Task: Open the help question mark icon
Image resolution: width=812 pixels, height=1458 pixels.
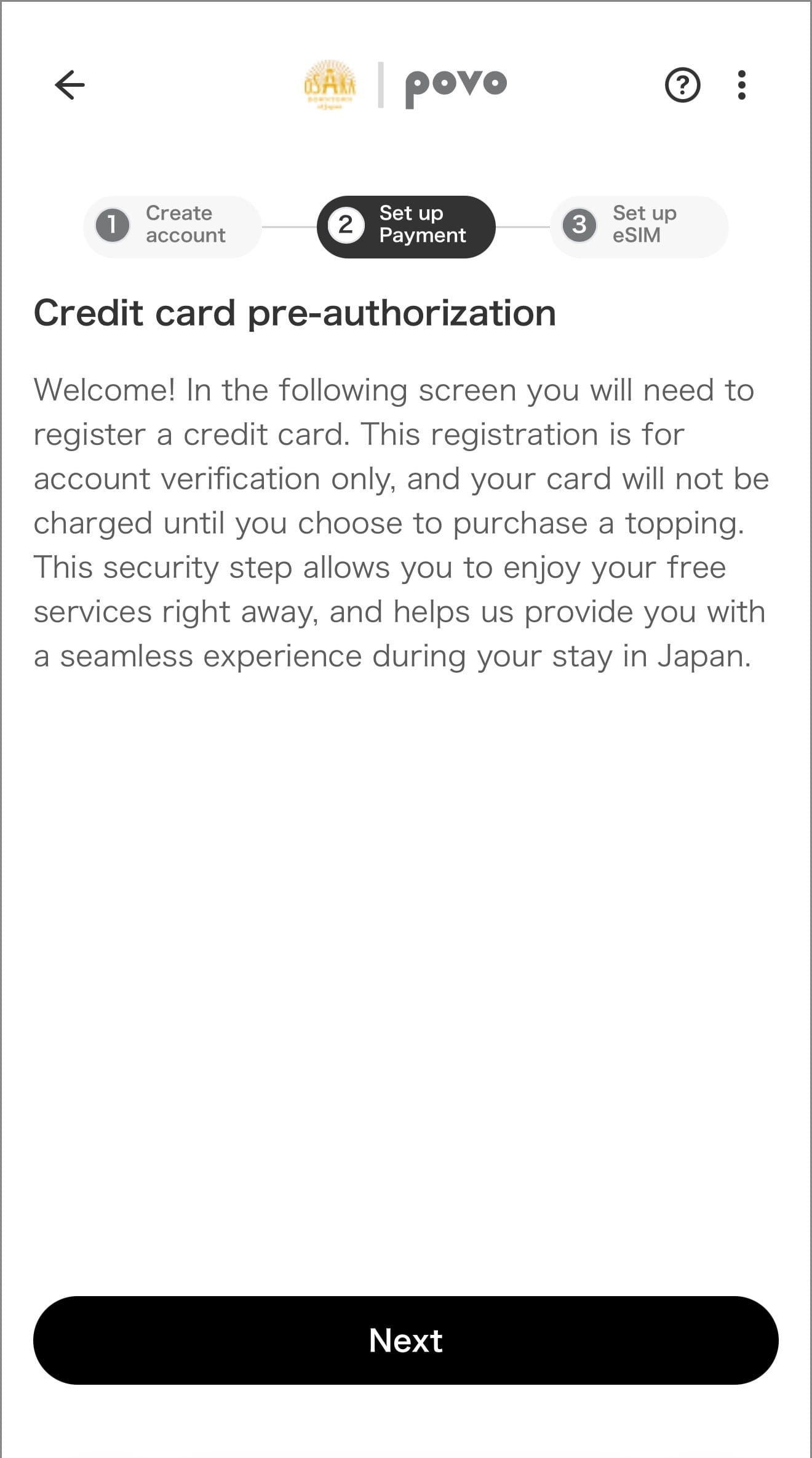Action: tap(682, 85)
